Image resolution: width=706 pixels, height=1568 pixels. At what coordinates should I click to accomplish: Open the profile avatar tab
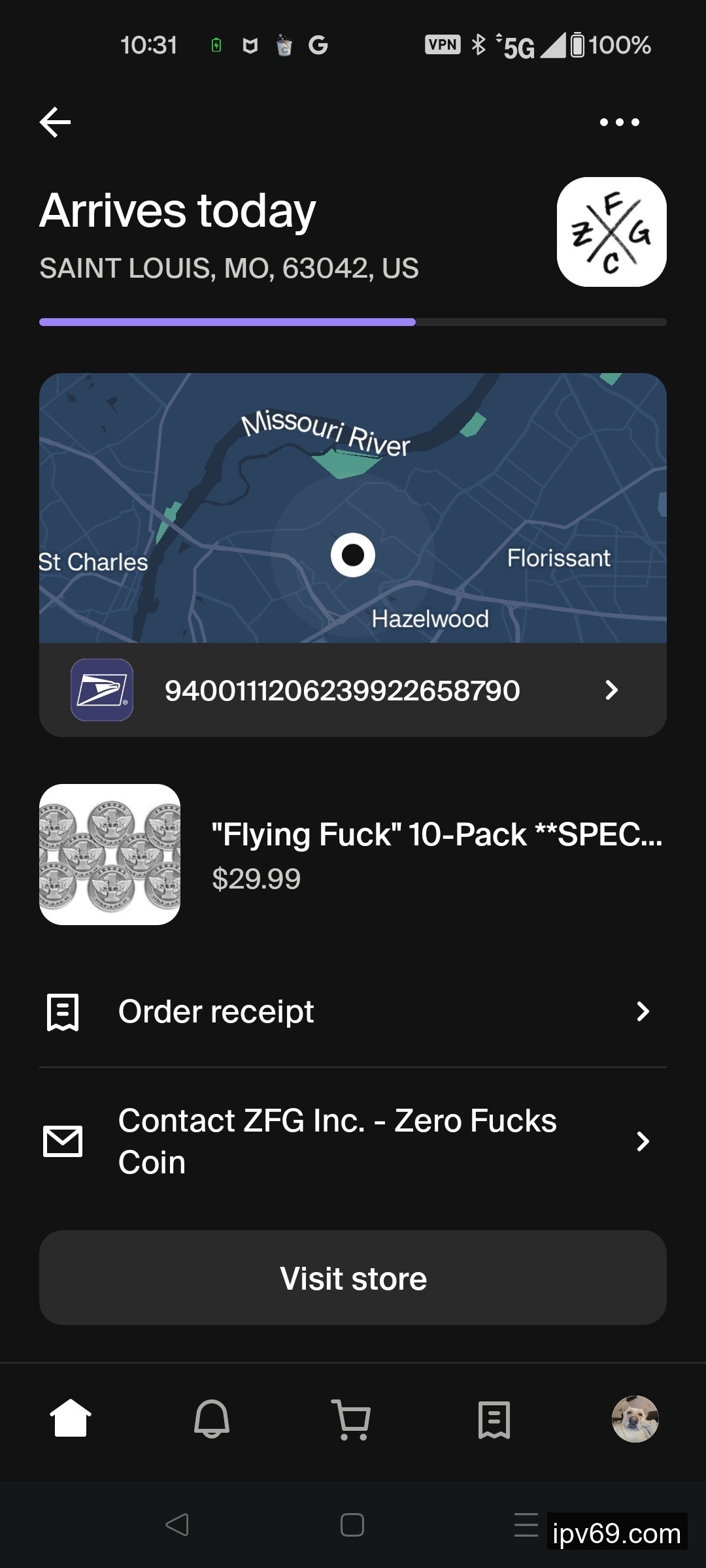pos(635,1418)
